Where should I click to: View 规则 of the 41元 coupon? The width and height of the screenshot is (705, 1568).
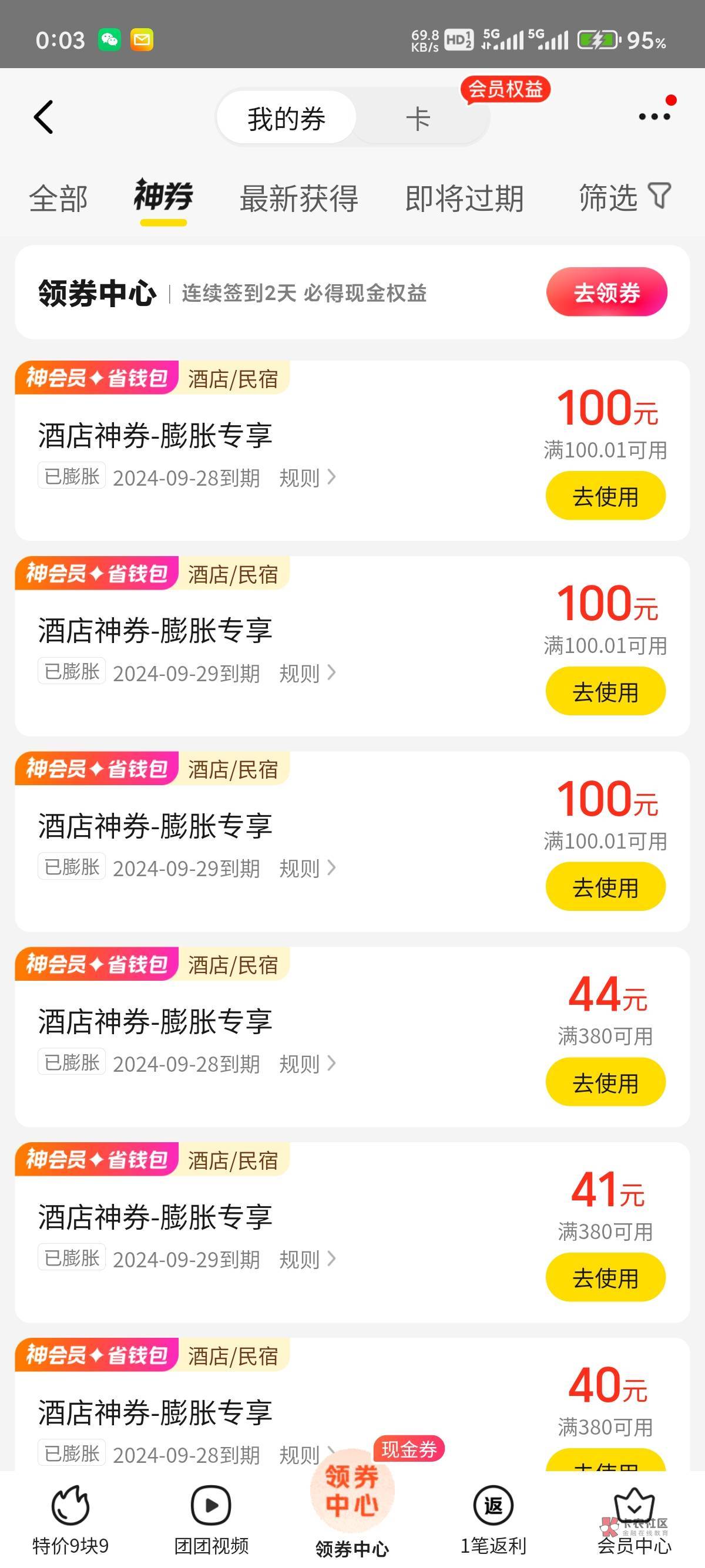[x=307, y=1259]
